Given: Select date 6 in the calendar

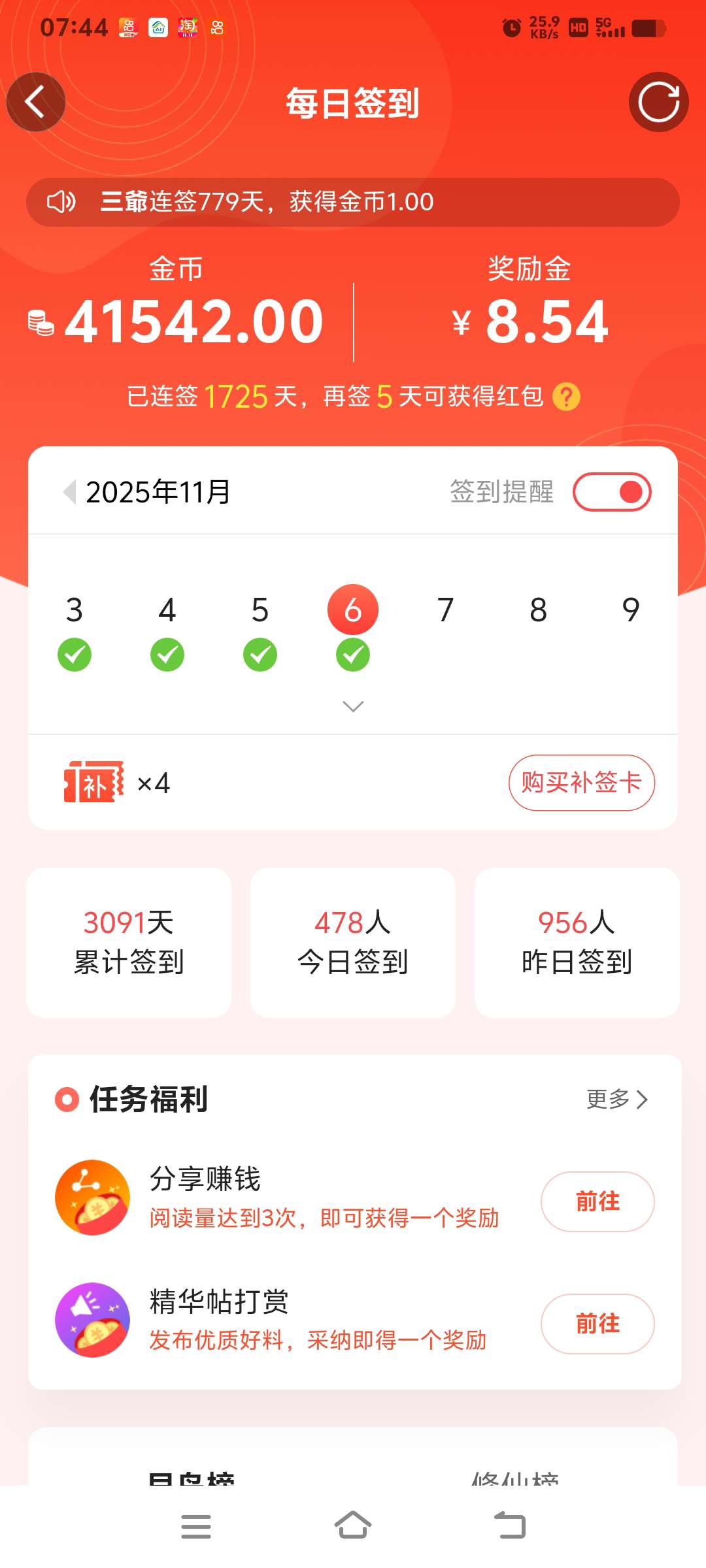Looking at the screenshot, I should [x=353, y=610].
